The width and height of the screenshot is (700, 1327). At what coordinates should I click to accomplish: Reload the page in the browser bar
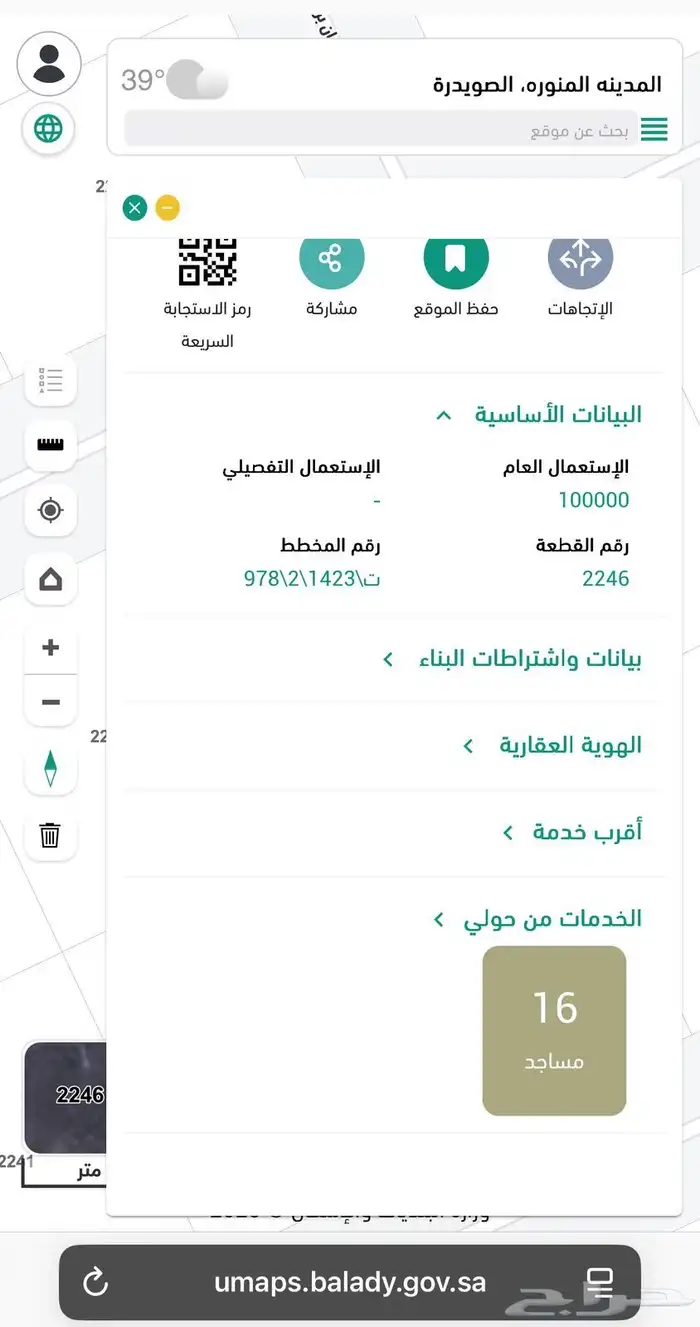pos(95,1282)
